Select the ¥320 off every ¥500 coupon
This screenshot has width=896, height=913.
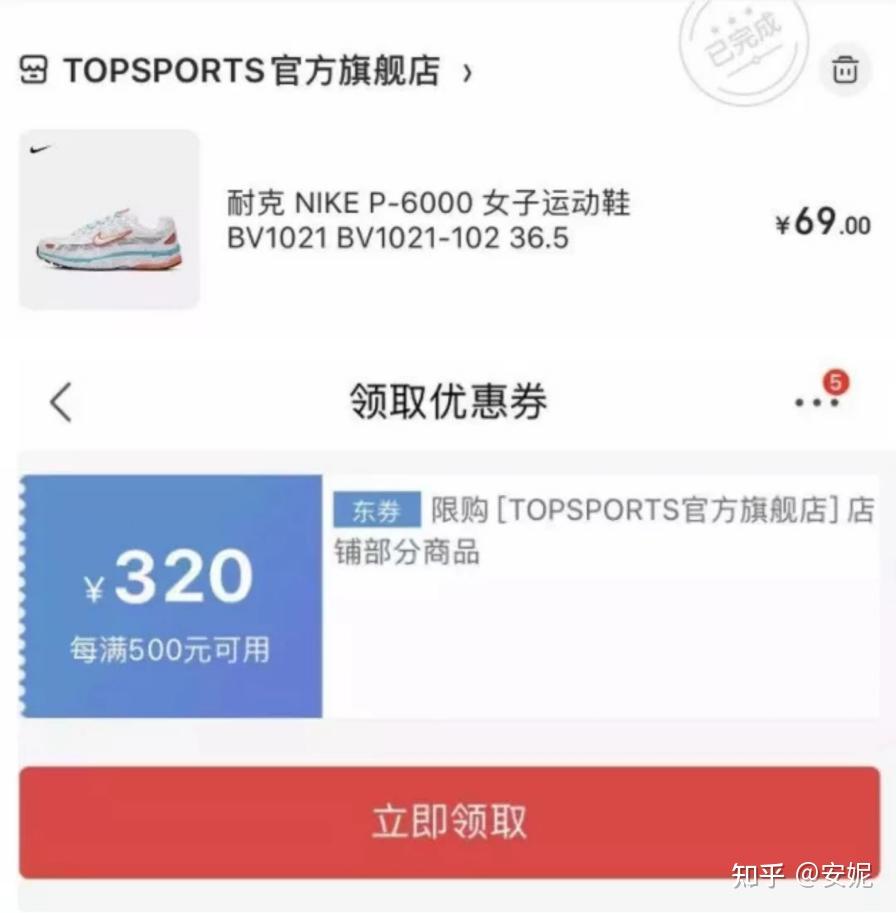pyautogui.click(x=172, y=596)
